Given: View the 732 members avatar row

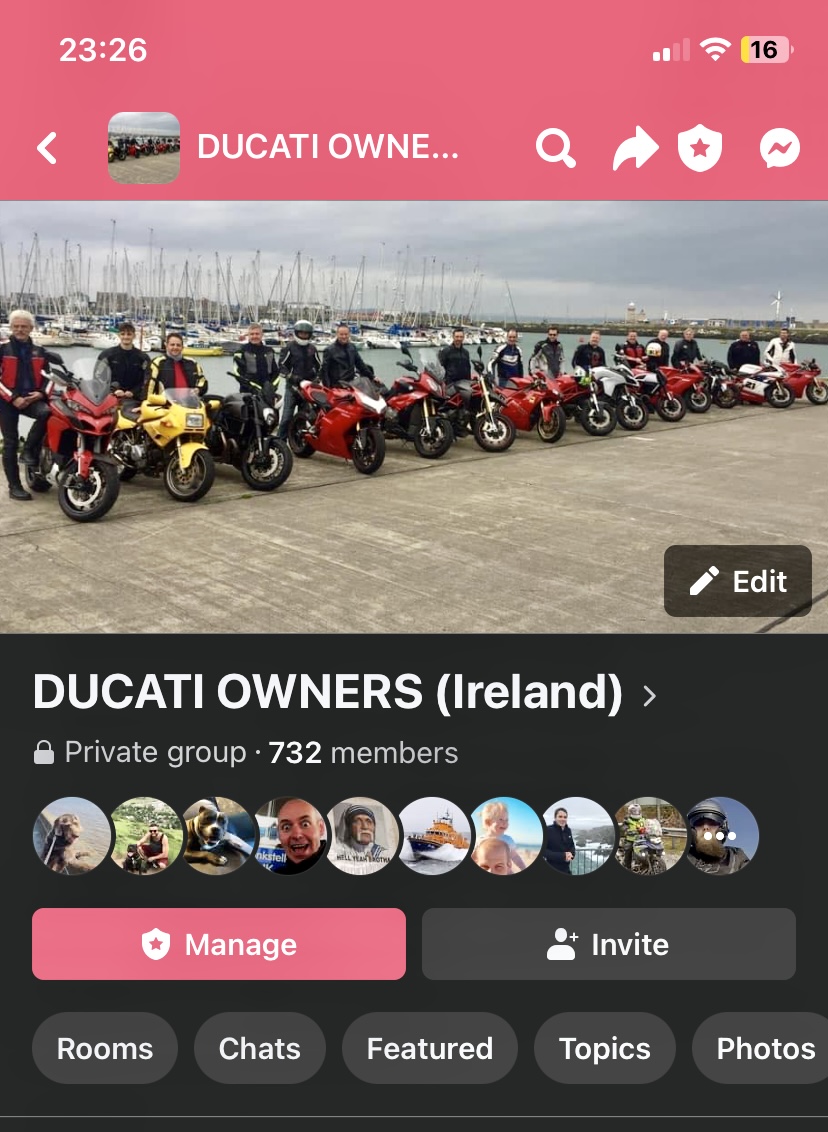Looking at the screenshot, I should pyautogui.click(x=395, y=836).
